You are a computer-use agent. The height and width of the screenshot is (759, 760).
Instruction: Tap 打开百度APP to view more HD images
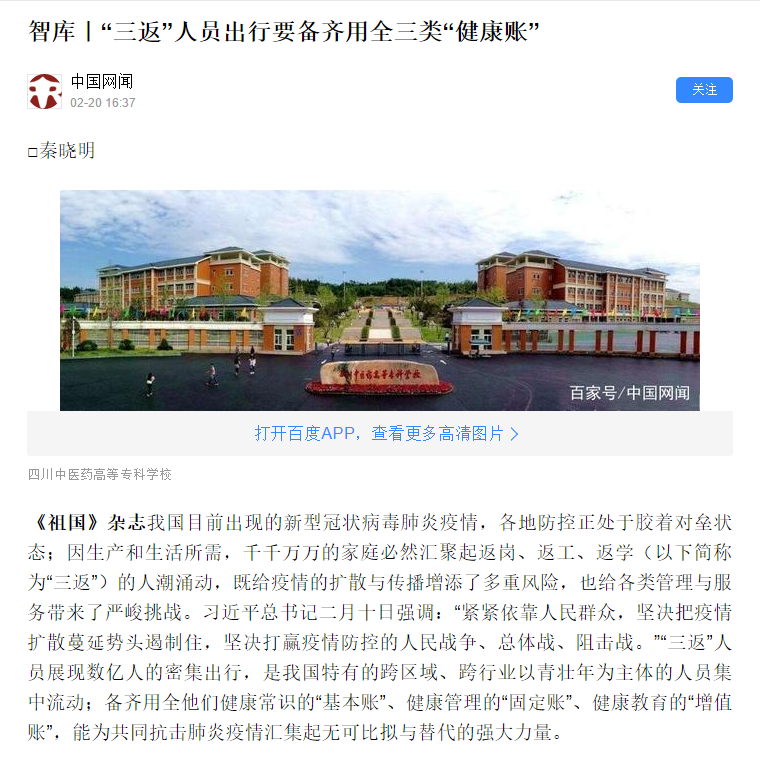pyautogui.click(x=380, y=434)
